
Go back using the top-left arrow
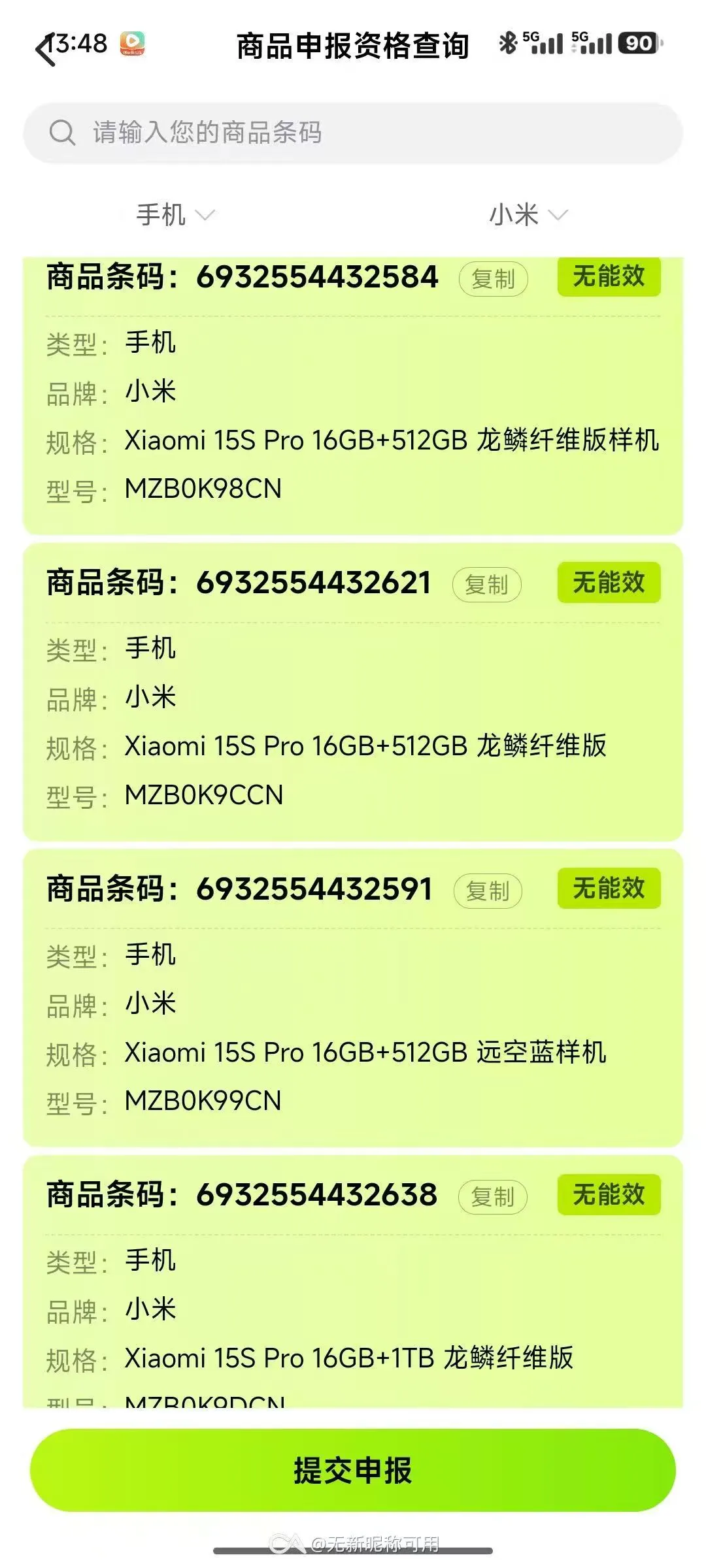click(46, 49)
